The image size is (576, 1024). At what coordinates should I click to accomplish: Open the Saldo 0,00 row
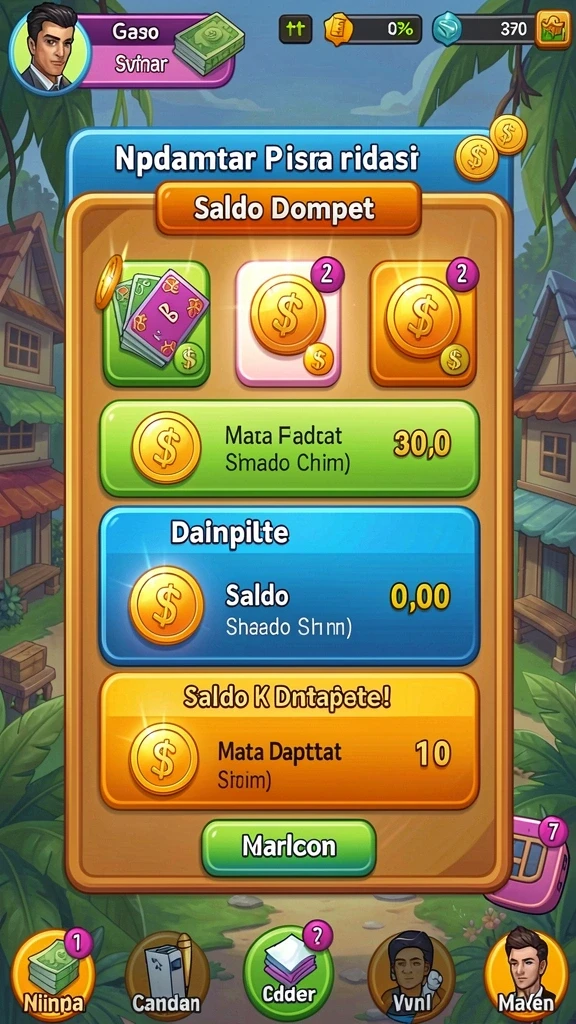pyautogui.click(x=289, y=585)
